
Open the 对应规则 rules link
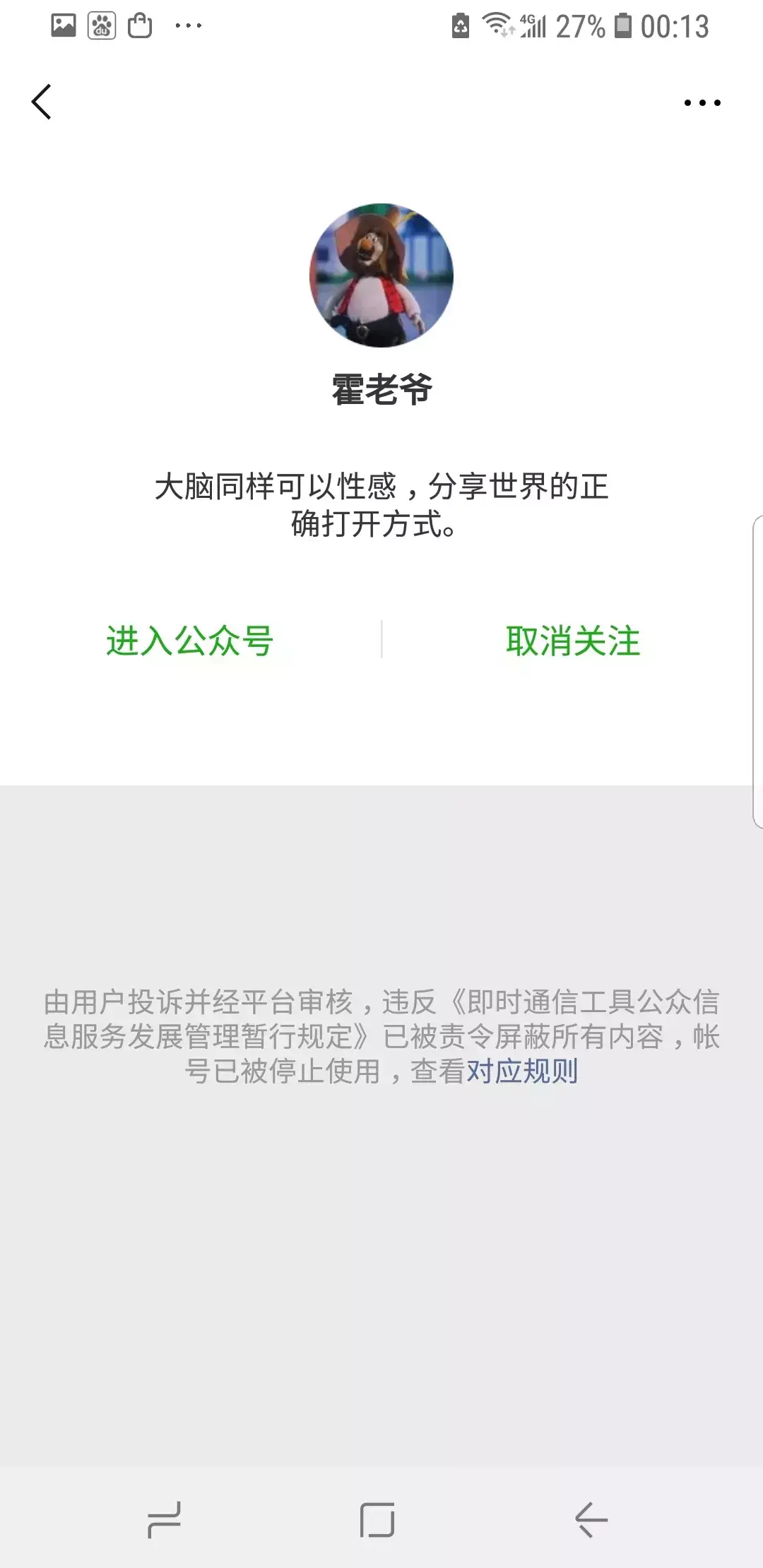(522, 1071)
